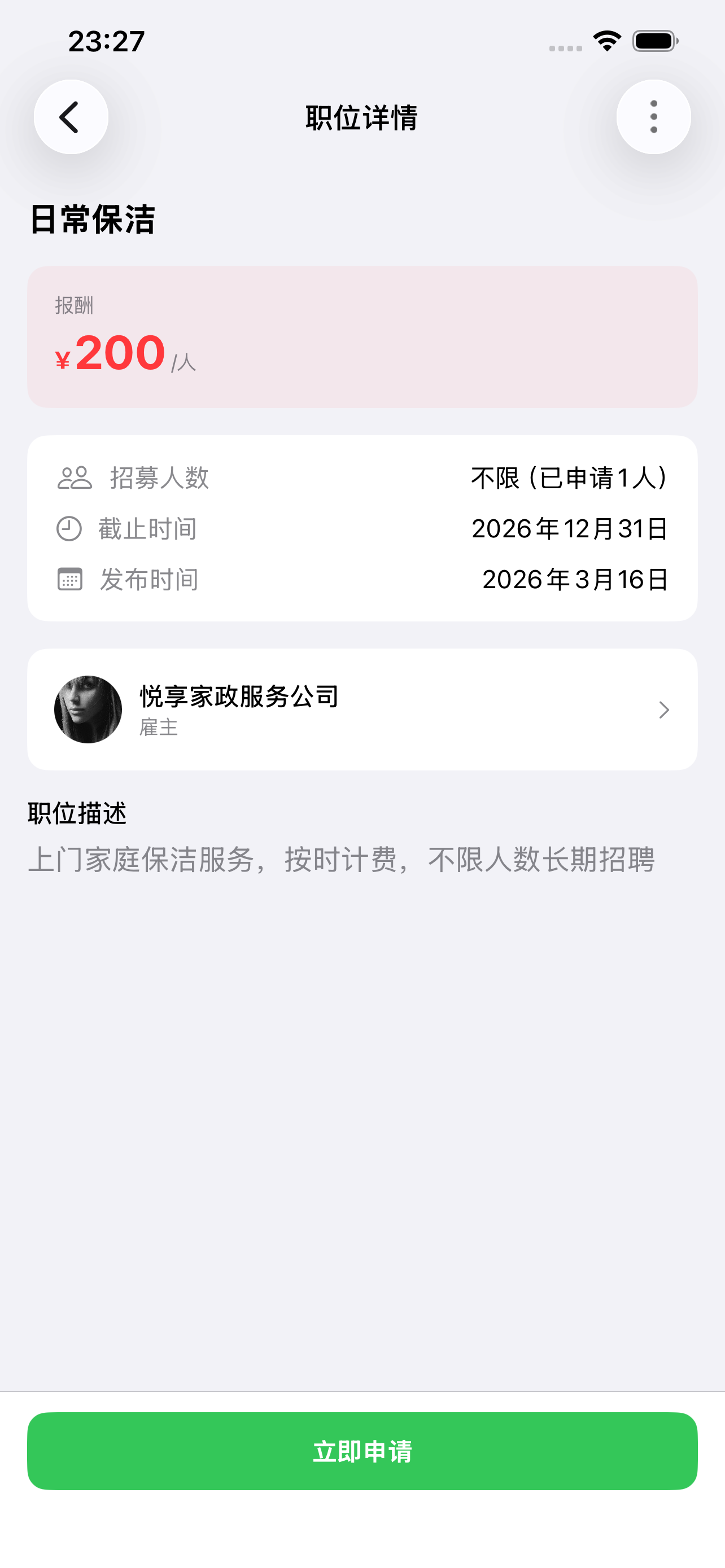Expand the 悦享家政服务公司 employer card chevron

(663, 709)
